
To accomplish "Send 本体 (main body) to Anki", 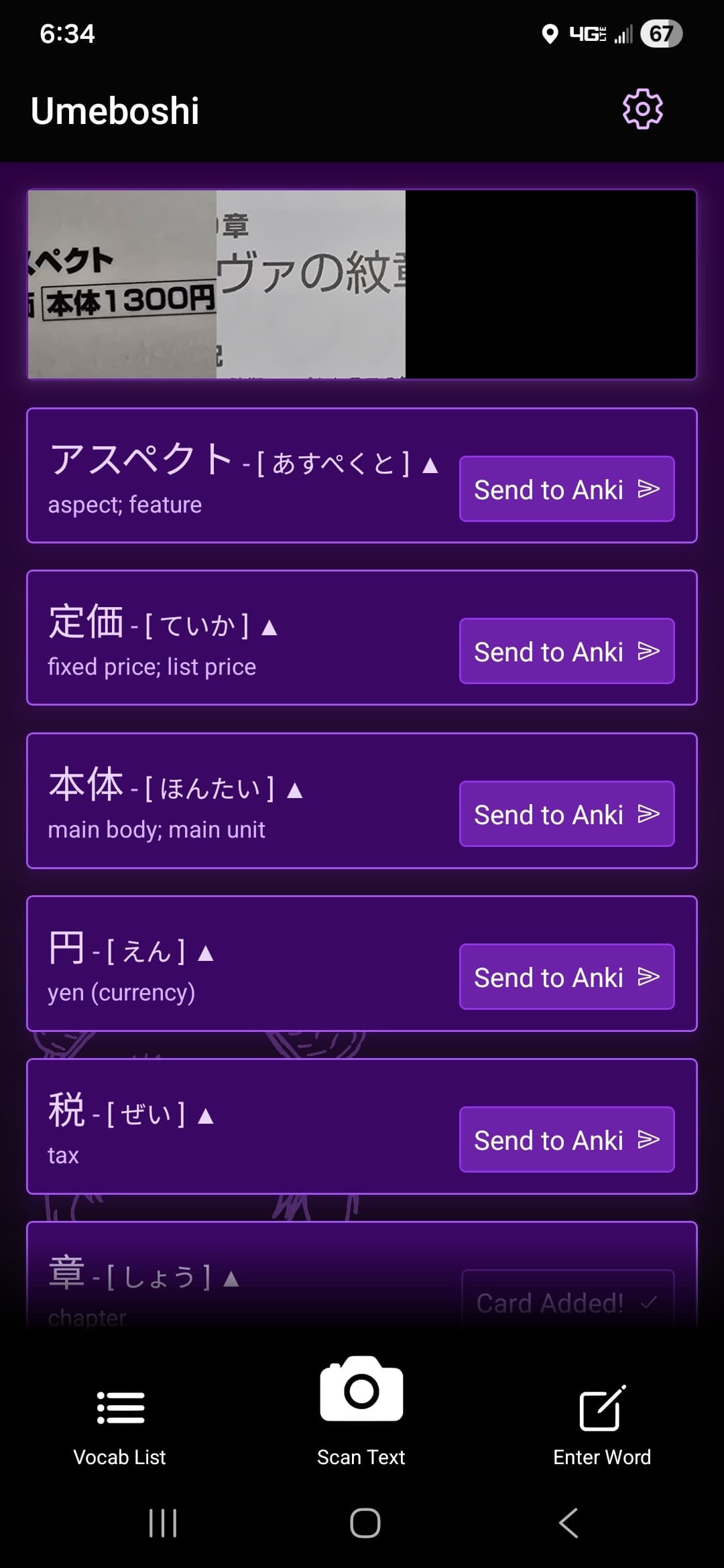I will pos(566,814).
